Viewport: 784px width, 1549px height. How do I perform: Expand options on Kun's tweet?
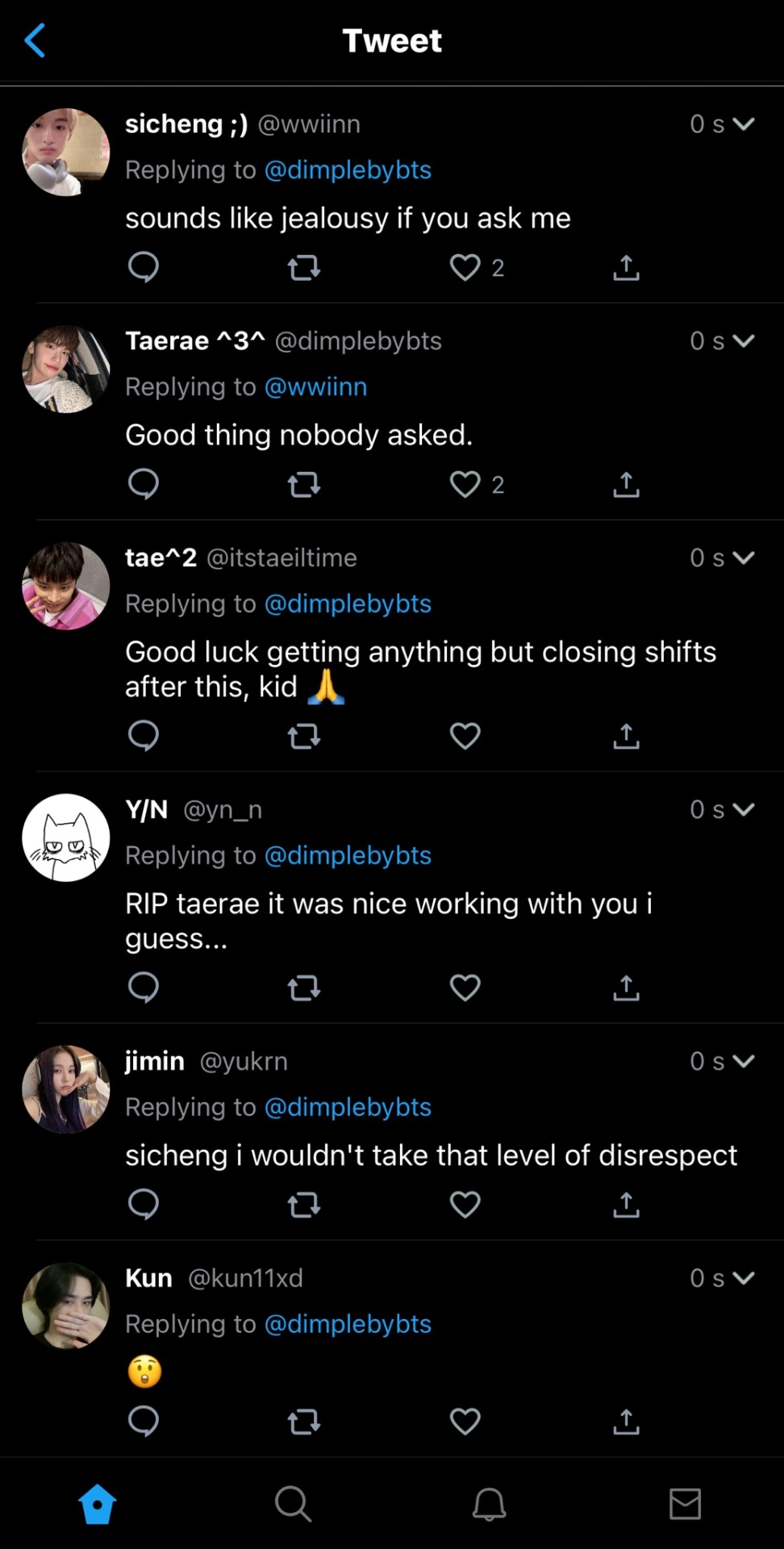click(744, 1277)
